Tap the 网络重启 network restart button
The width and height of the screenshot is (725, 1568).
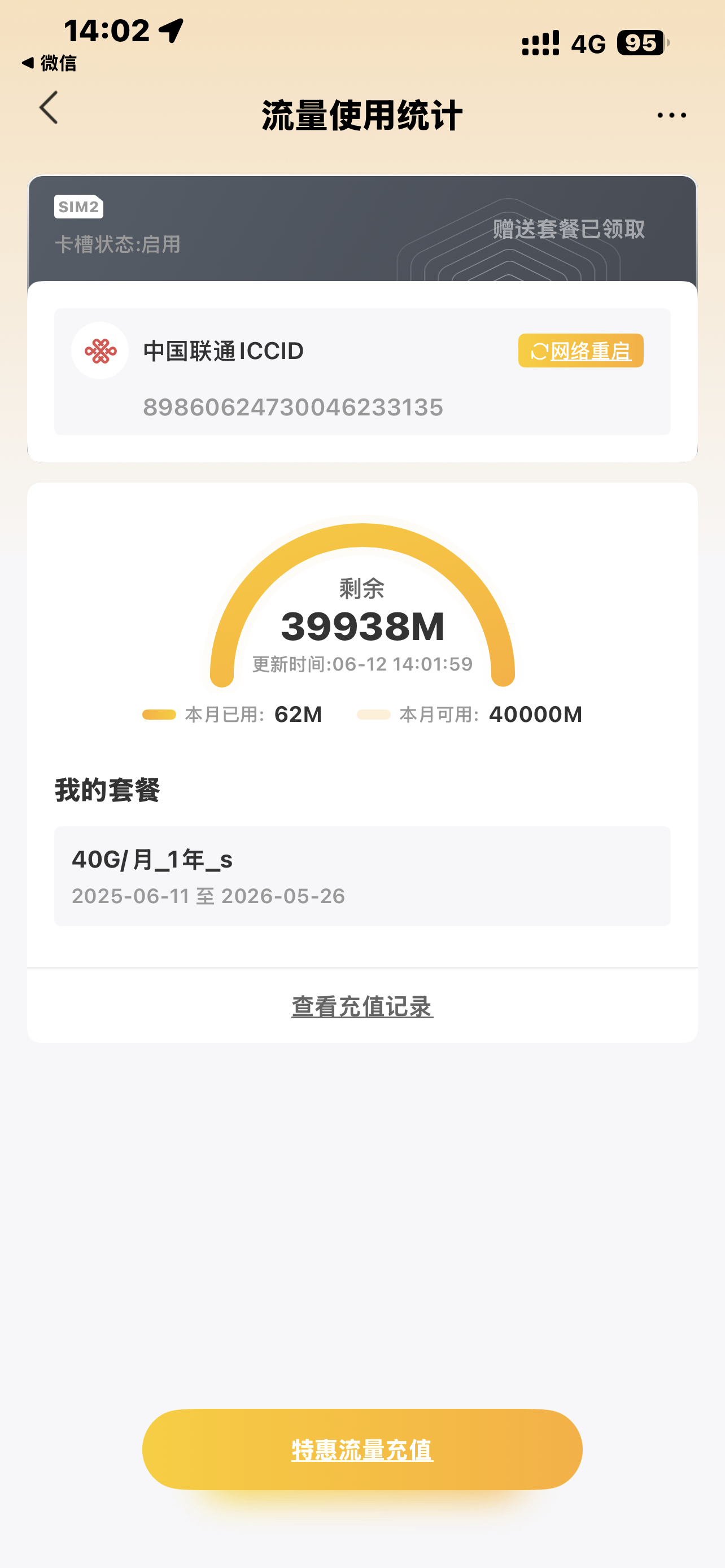(x=580, y=351)
